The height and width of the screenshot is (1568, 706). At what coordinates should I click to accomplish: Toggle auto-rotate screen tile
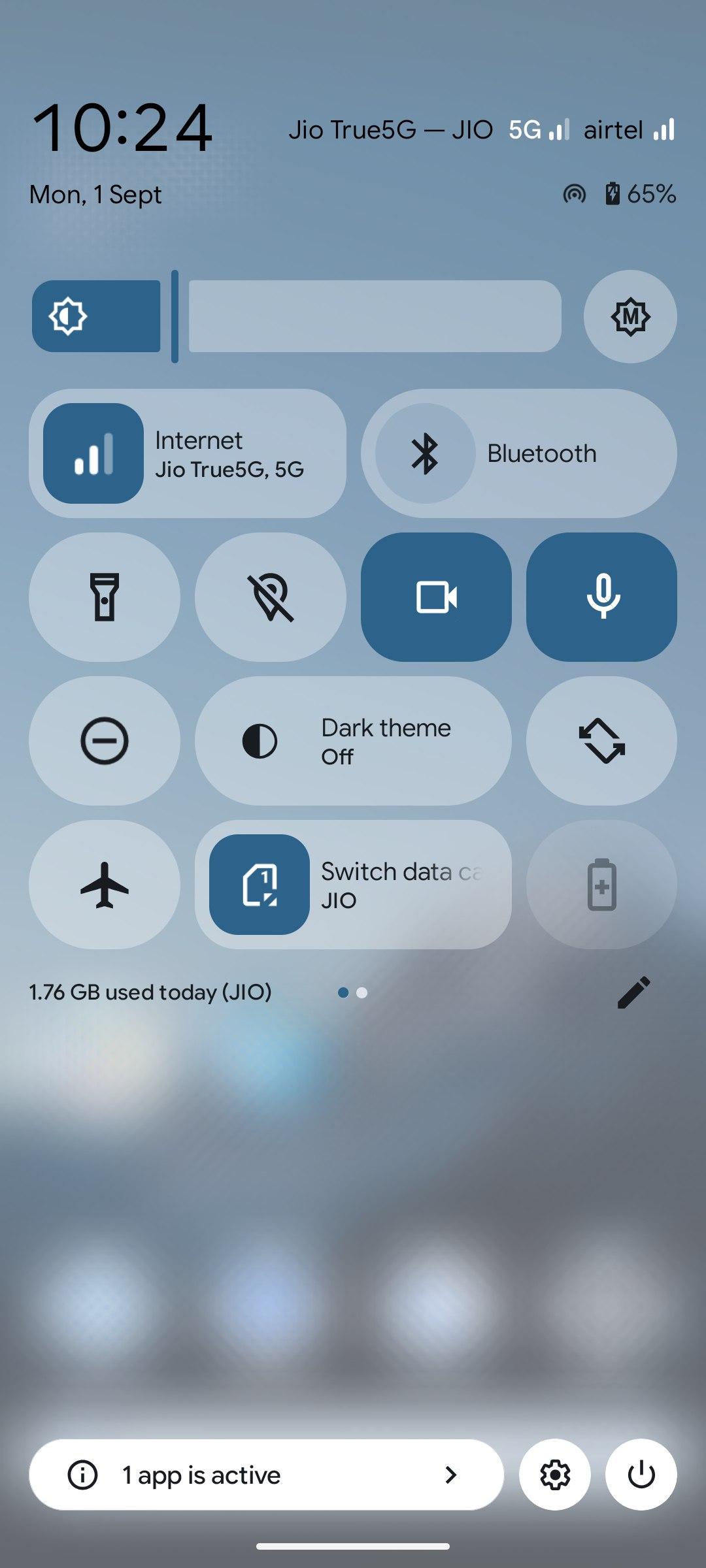tap(601, 741)
